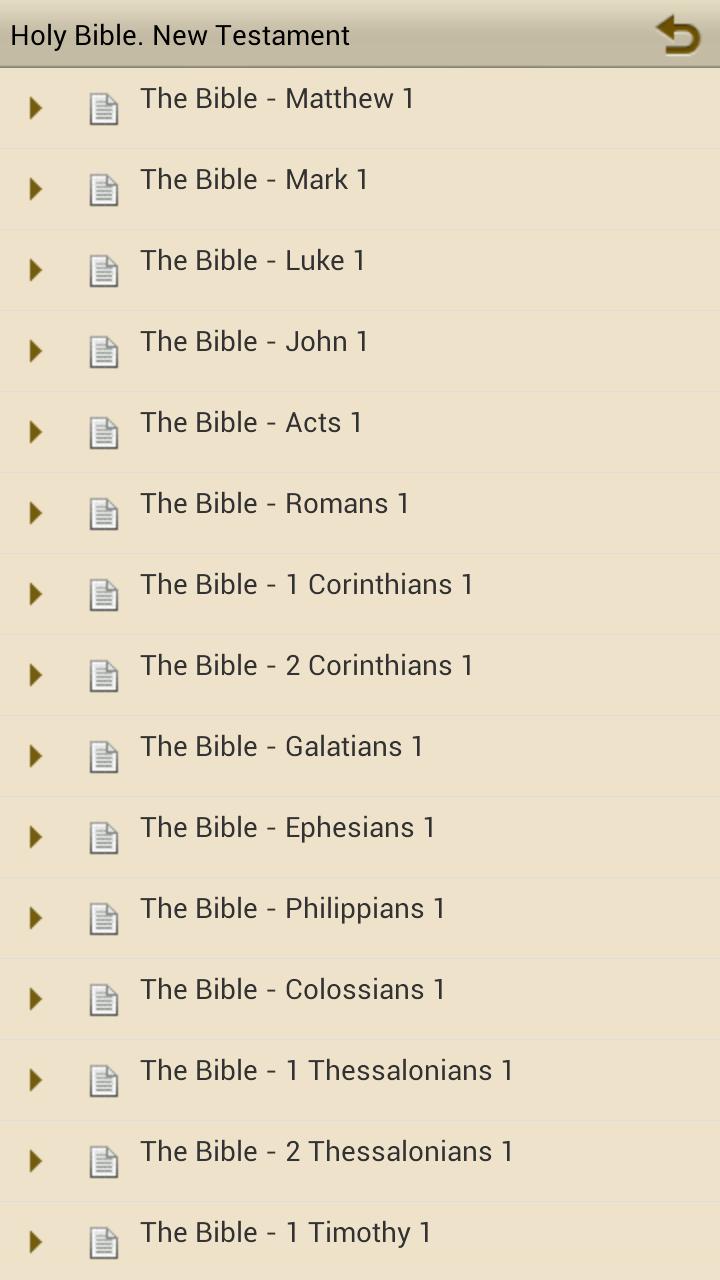
Task: Open the Luke 1 page icon
Action: click(x=103, y=269)
